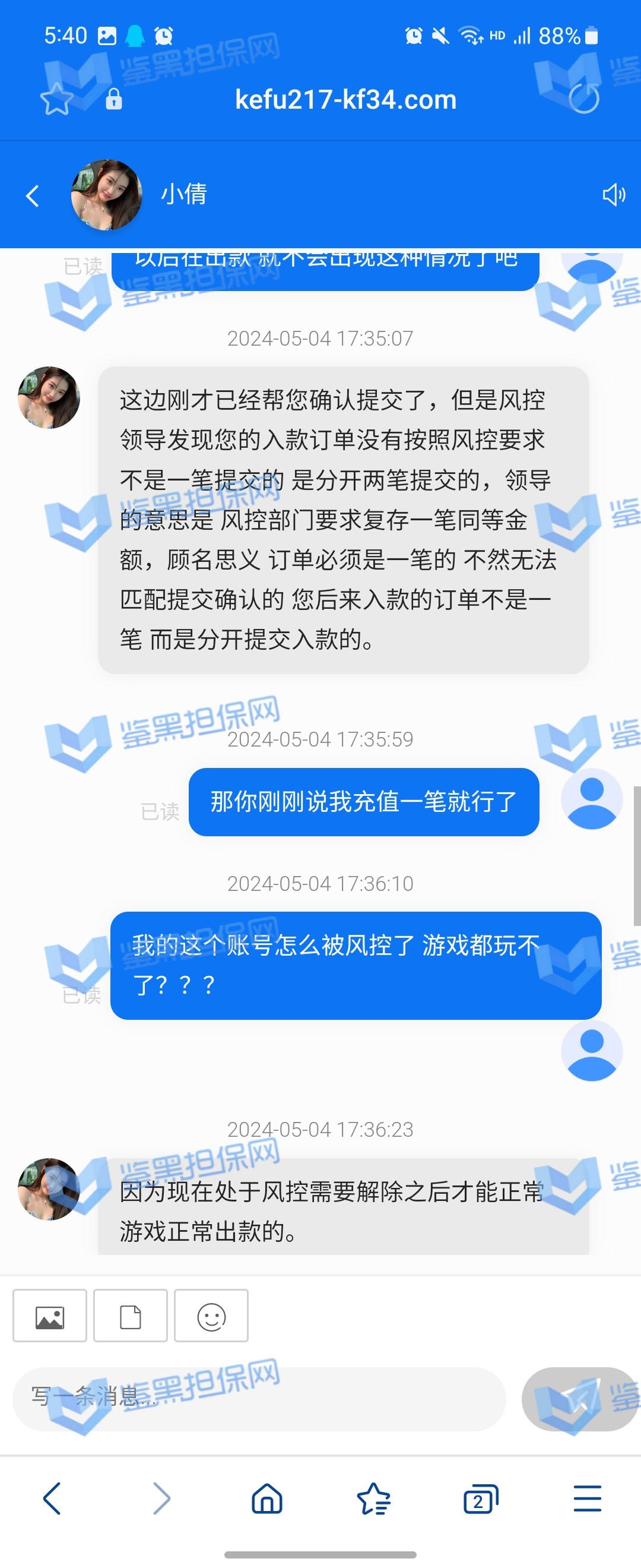Image resolution: width=641 pixels, height=1568 pixels.
Task: Open the site security lock info
Action: (x=114, y=99)
